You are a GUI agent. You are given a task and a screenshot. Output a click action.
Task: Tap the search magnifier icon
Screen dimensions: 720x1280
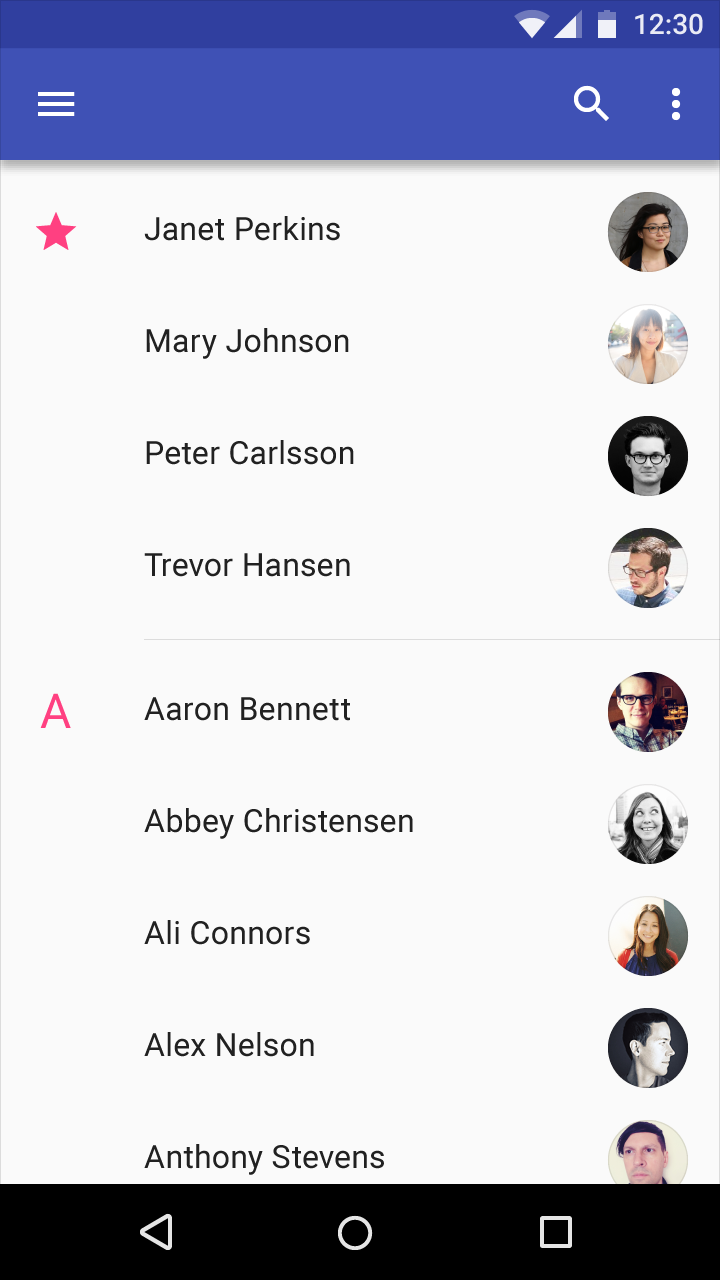click(591, 104)
